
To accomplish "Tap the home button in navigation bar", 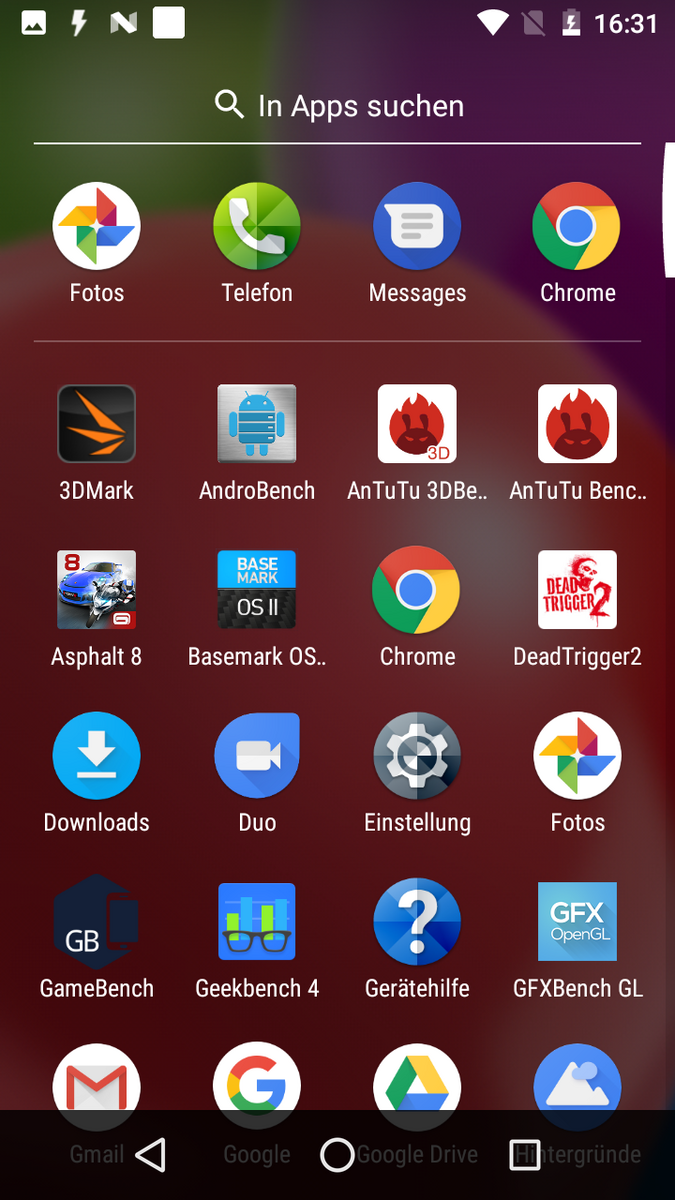I will 337,1155.
